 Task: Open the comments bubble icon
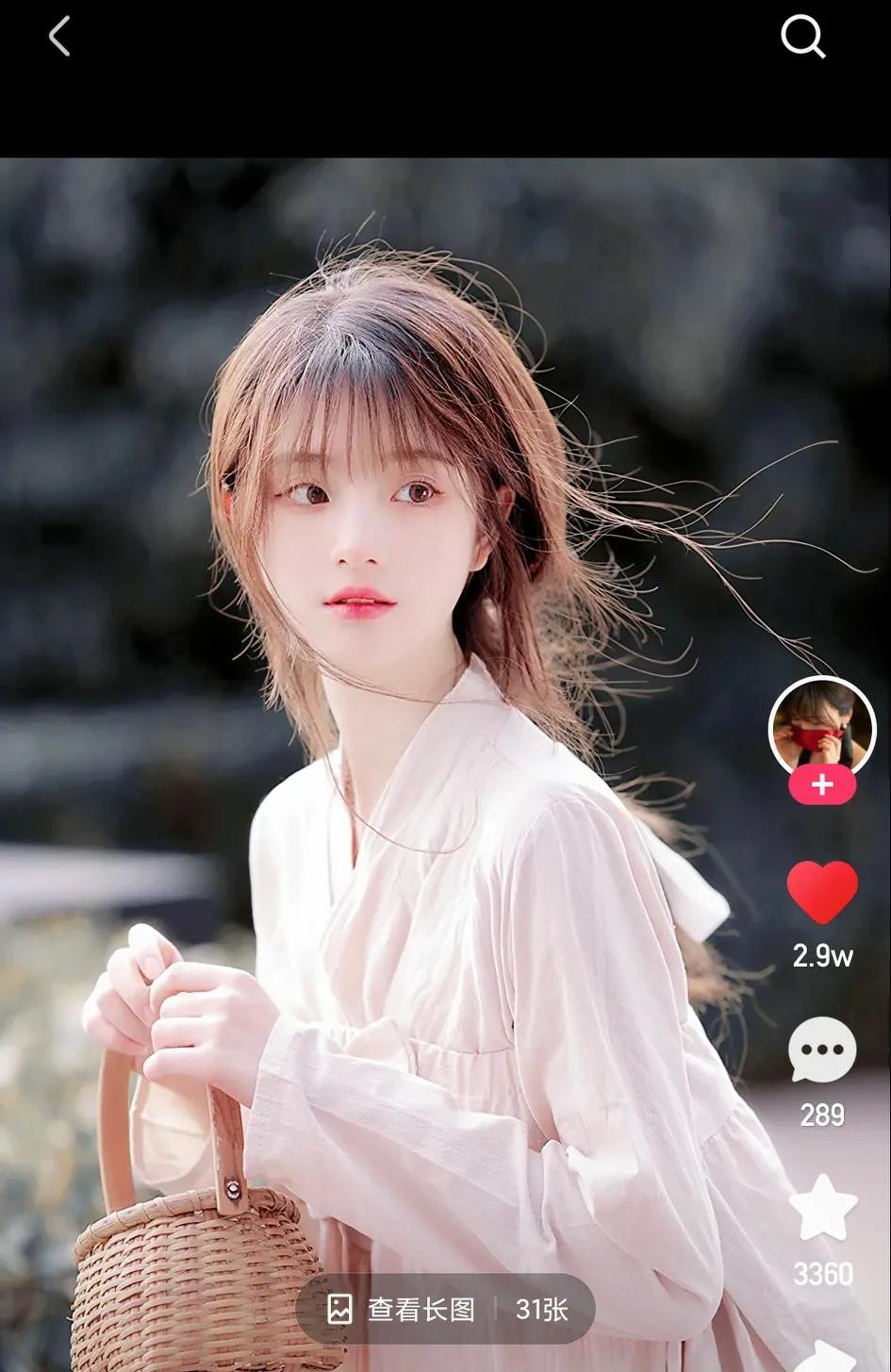822,1050
